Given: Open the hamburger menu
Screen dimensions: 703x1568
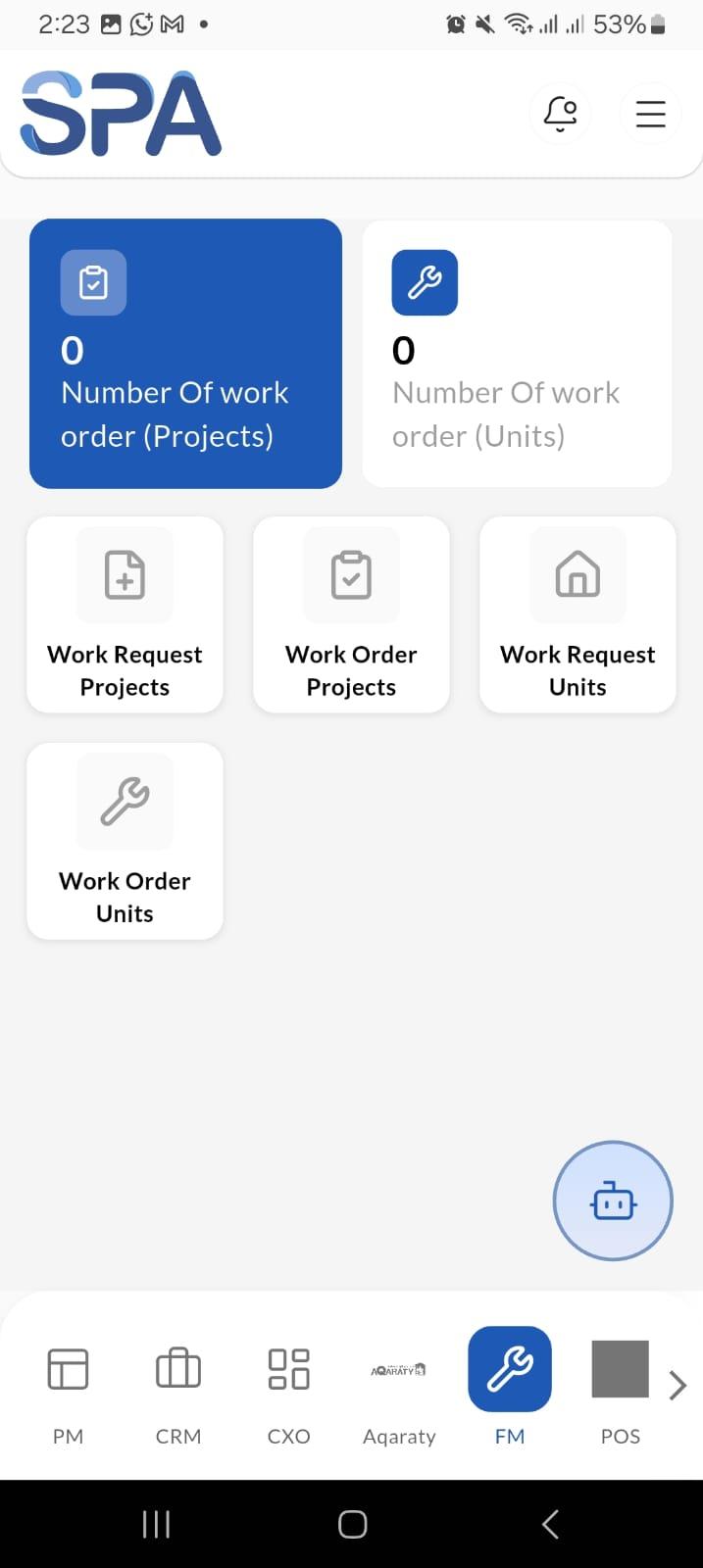Looking at the screenshot, I should coord(650,114).
